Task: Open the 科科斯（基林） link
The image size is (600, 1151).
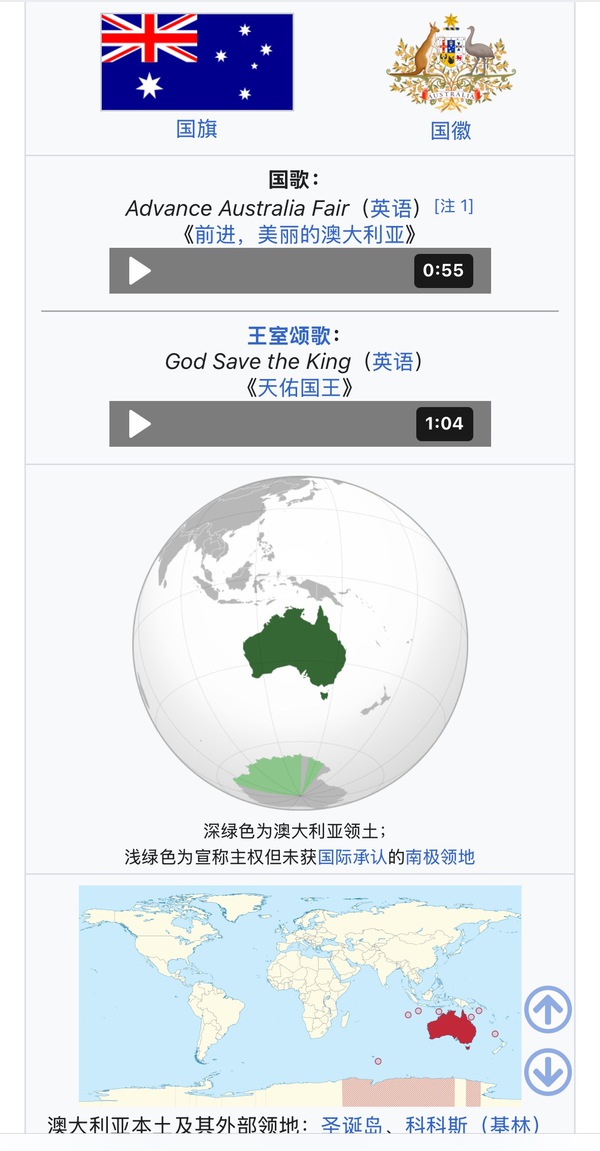Action: coord(472,1126)
